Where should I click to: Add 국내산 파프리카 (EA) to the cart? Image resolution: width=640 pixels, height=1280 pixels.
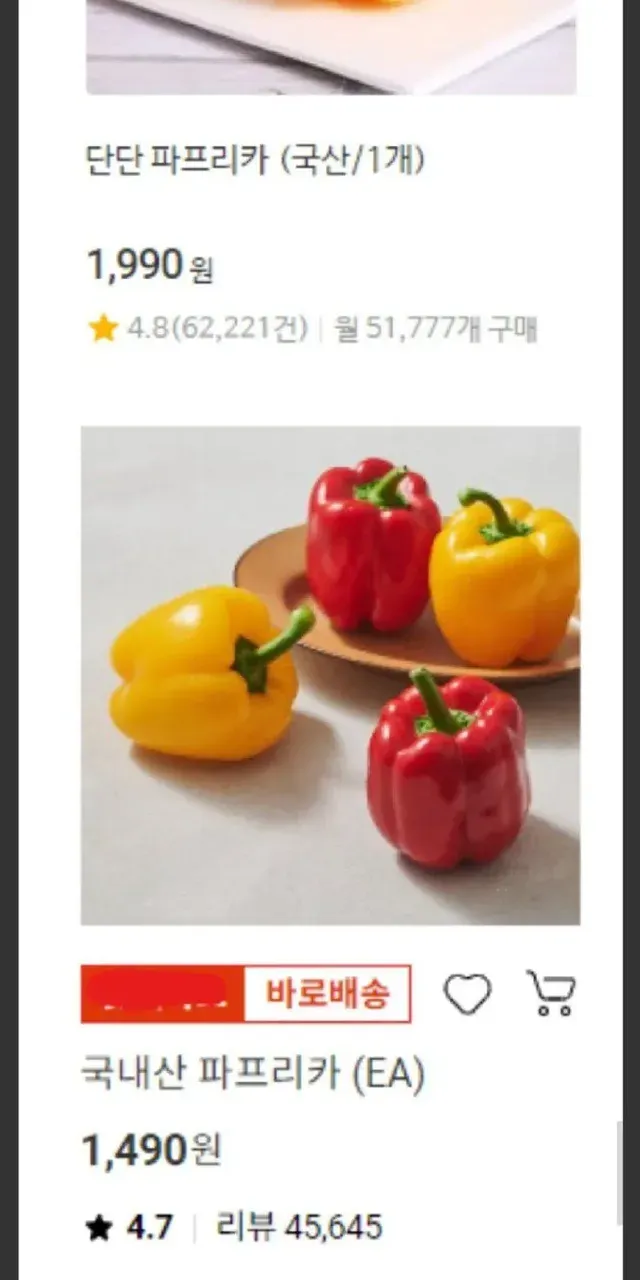click(x=550, y=994)
